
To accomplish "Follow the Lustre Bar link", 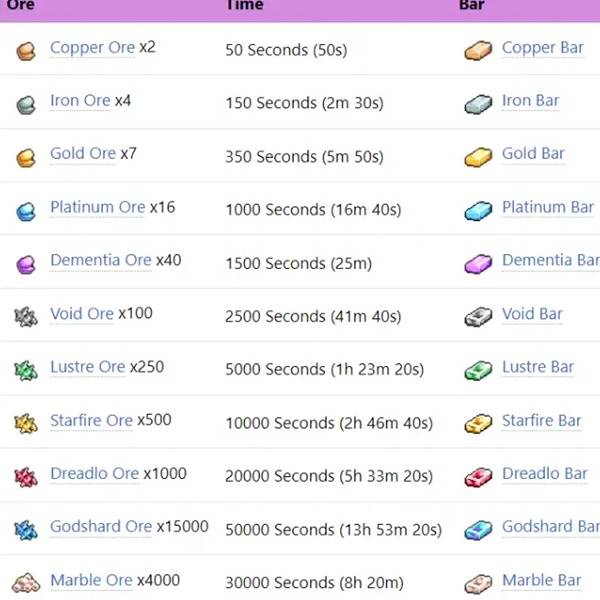I will tap(538, 367).
